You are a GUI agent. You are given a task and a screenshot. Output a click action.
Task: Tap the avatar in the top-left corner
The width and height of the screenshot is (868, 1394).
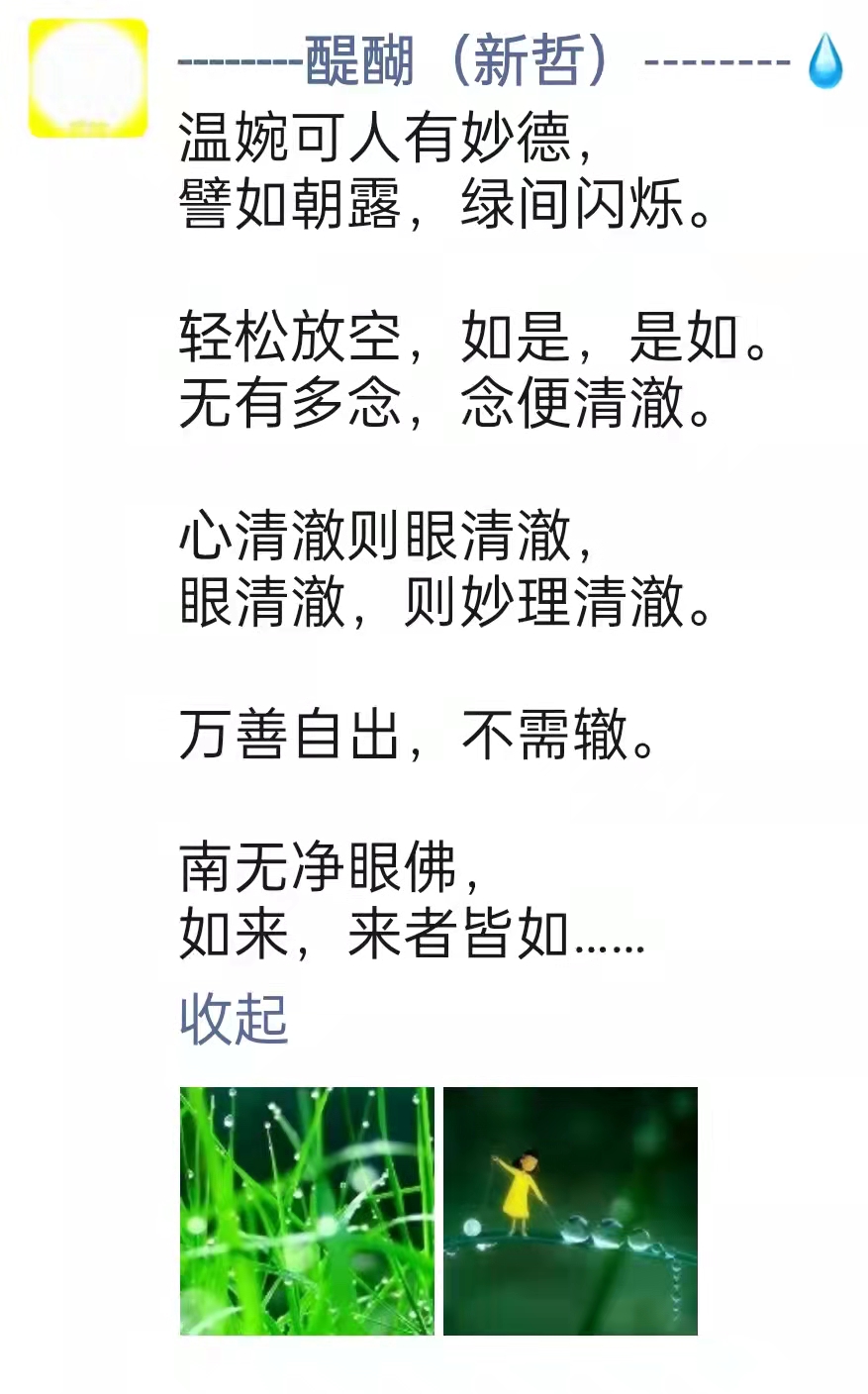[87, 69]
